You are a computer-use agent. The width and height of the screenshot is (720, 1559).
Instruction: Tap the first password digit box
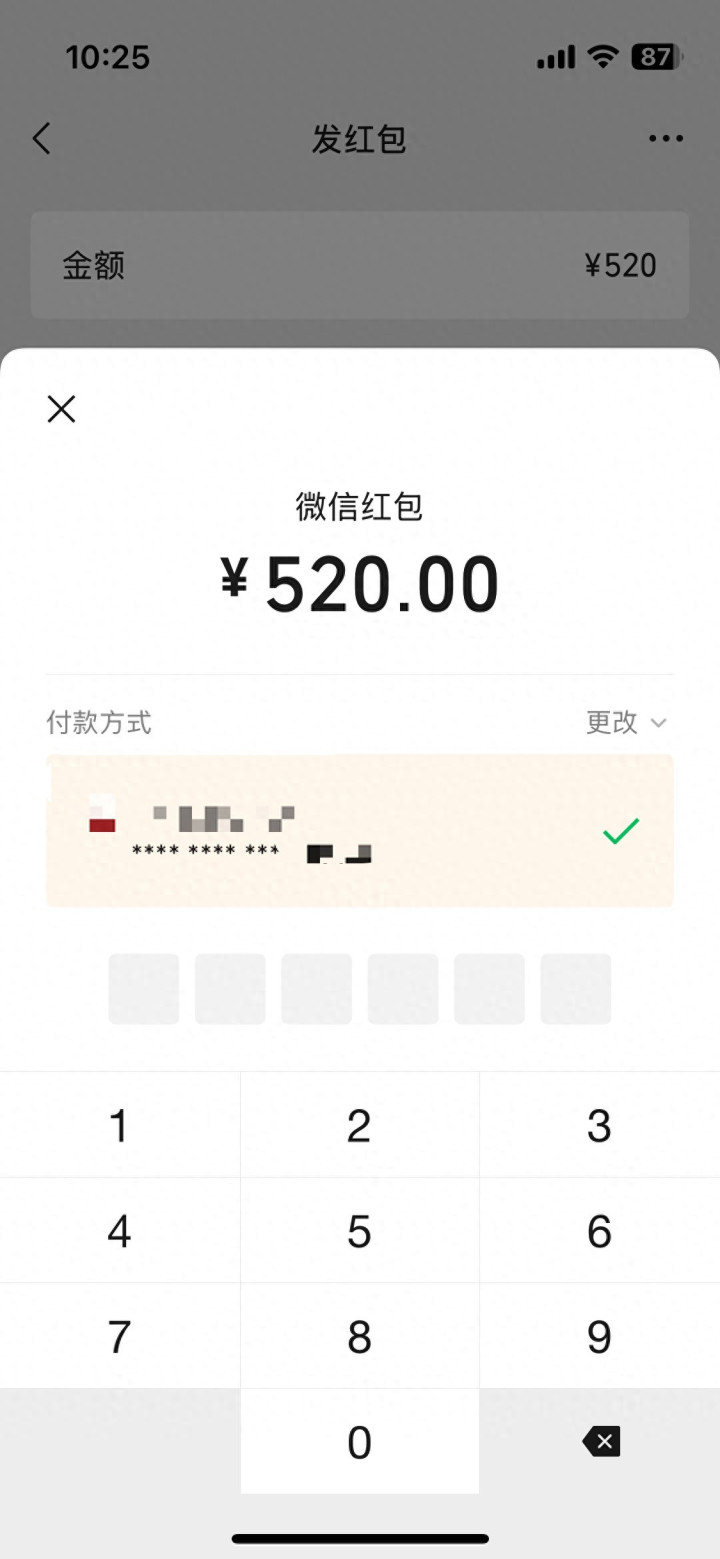point(144,989)
